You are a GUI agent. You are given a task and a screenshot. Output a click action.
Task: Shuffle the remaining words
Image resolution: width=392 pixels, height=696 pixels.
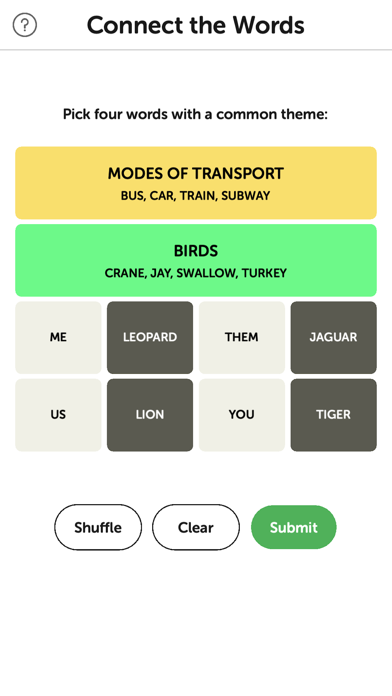pos(98,527)
